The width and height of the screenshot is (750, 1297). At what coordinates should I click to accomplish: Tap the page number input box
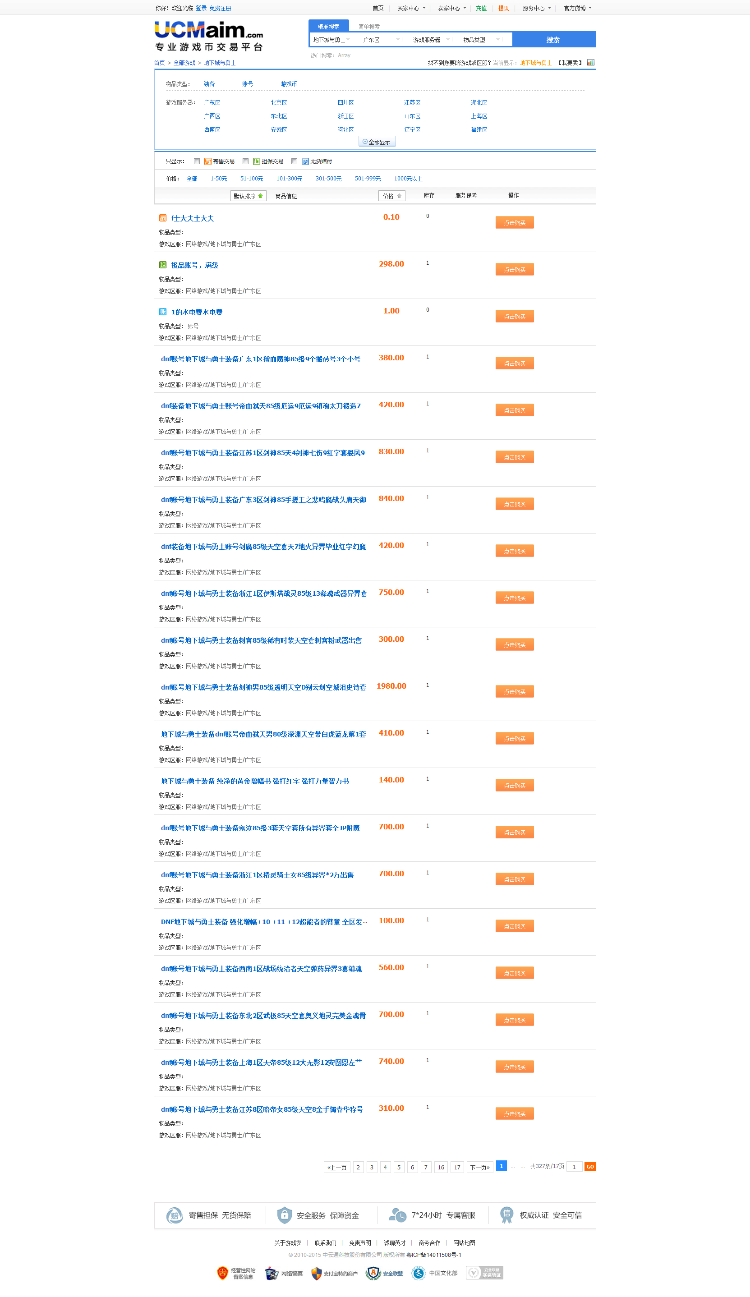[x=574, y=1167]
